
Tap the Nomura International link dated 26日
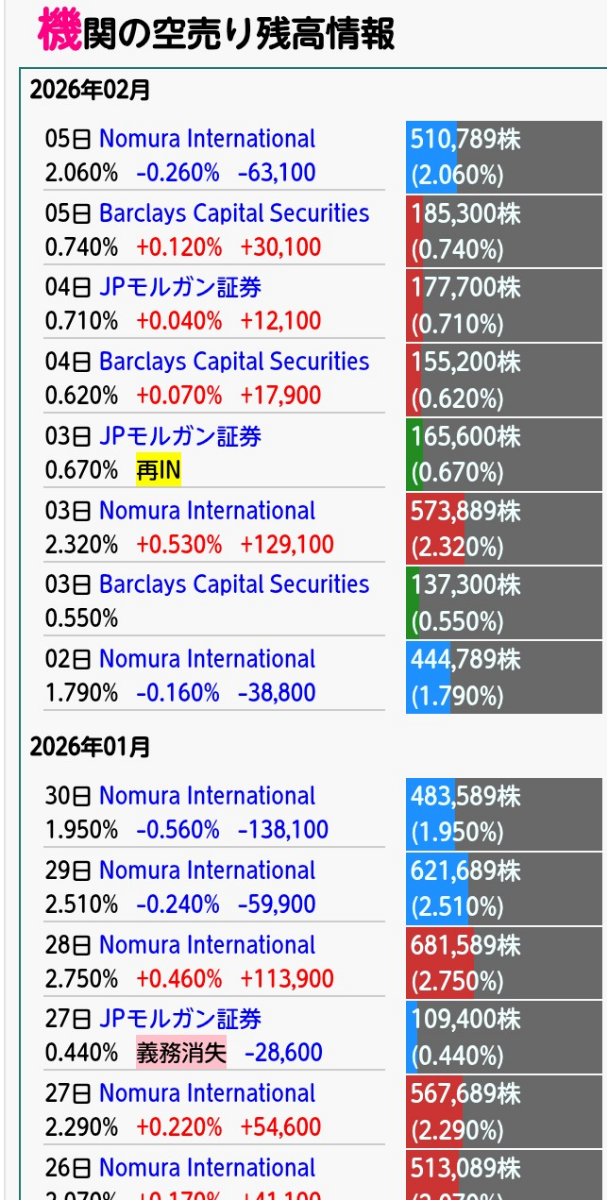coord(207,1168)
